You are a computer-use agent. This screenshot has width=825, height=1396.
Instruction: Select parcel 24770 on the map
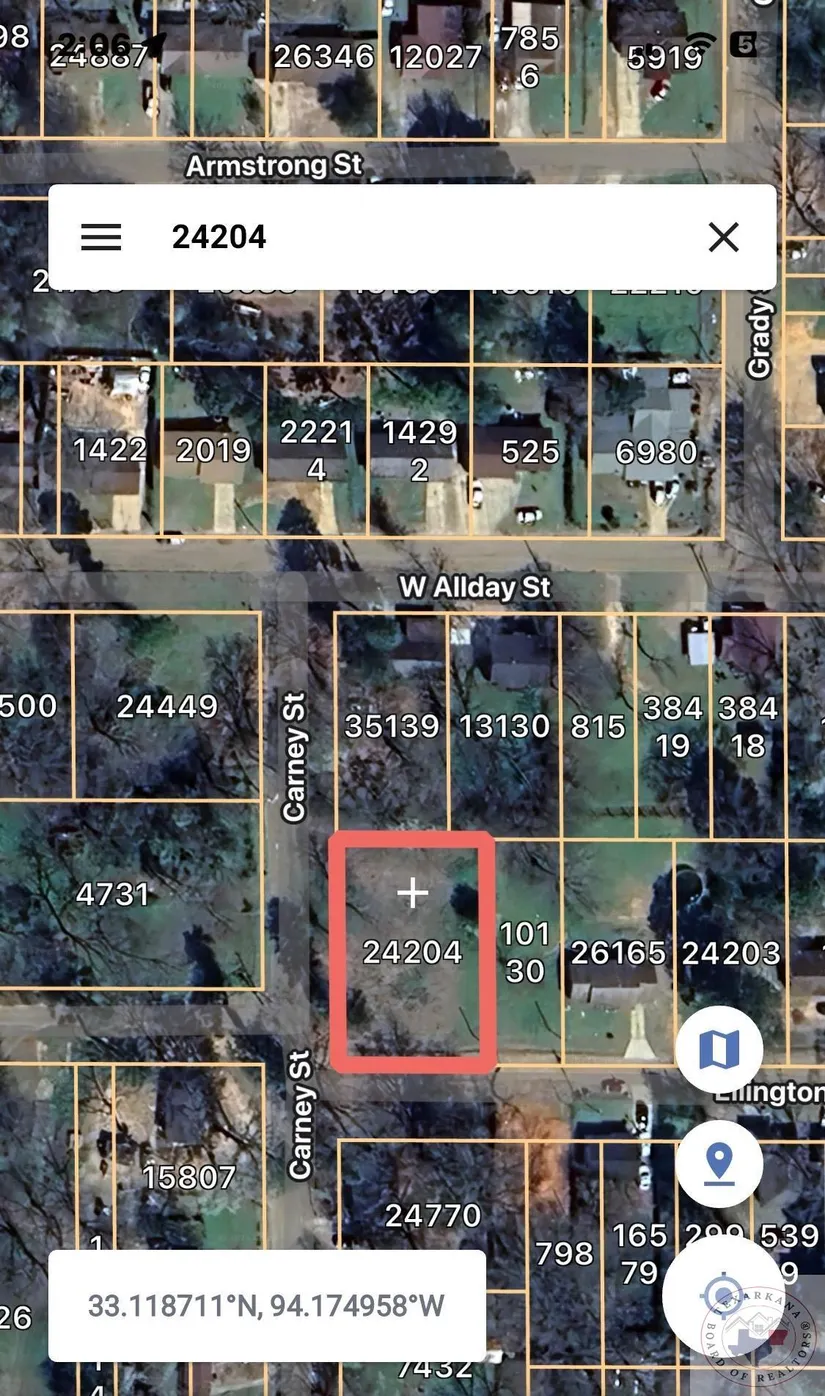click(x=433, y=1215)
